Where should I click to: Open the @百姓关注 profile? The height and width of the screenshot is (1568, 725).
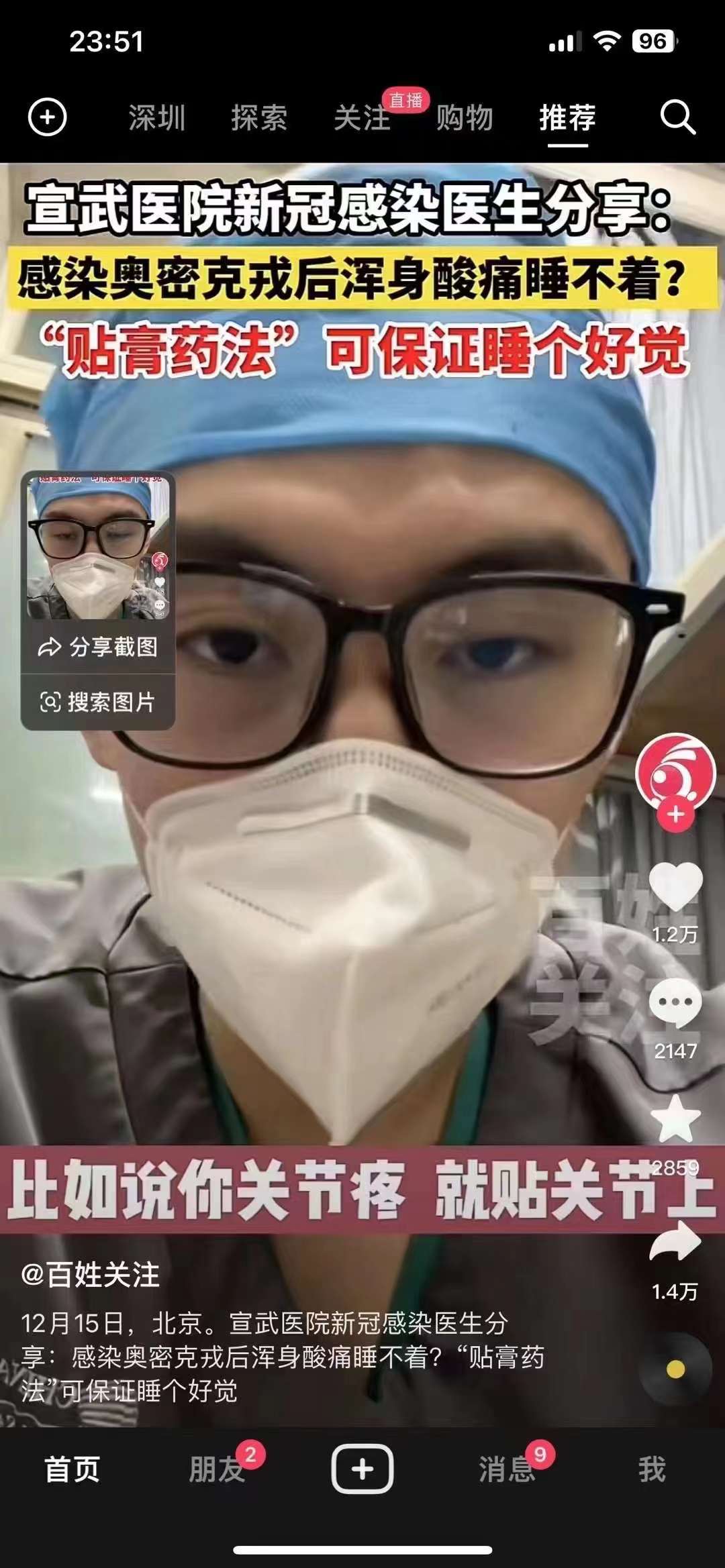91,1275
